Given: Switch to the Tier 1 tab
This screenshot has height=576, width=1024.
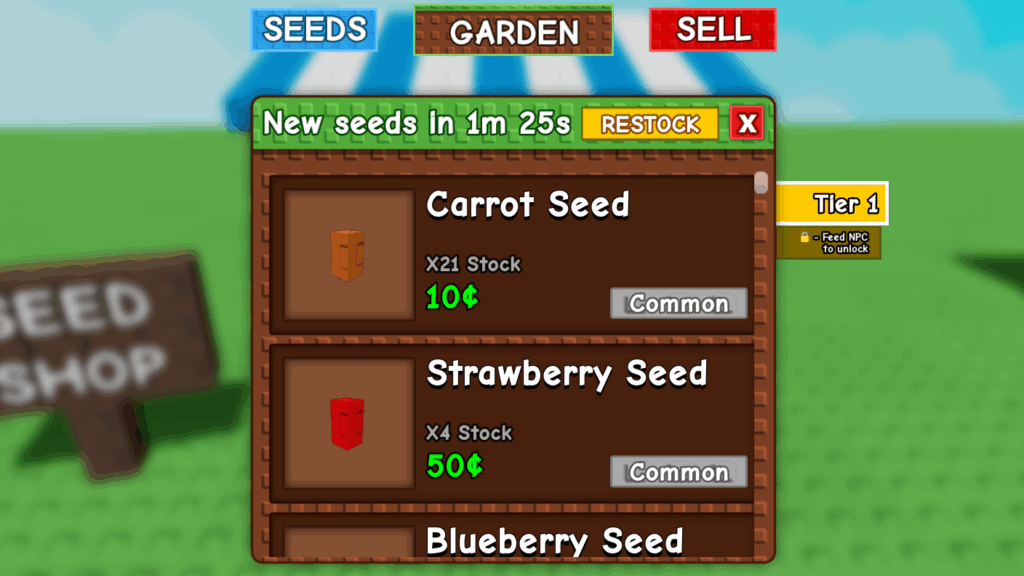Looking at the screenshot, I should (x=832, y=204).
